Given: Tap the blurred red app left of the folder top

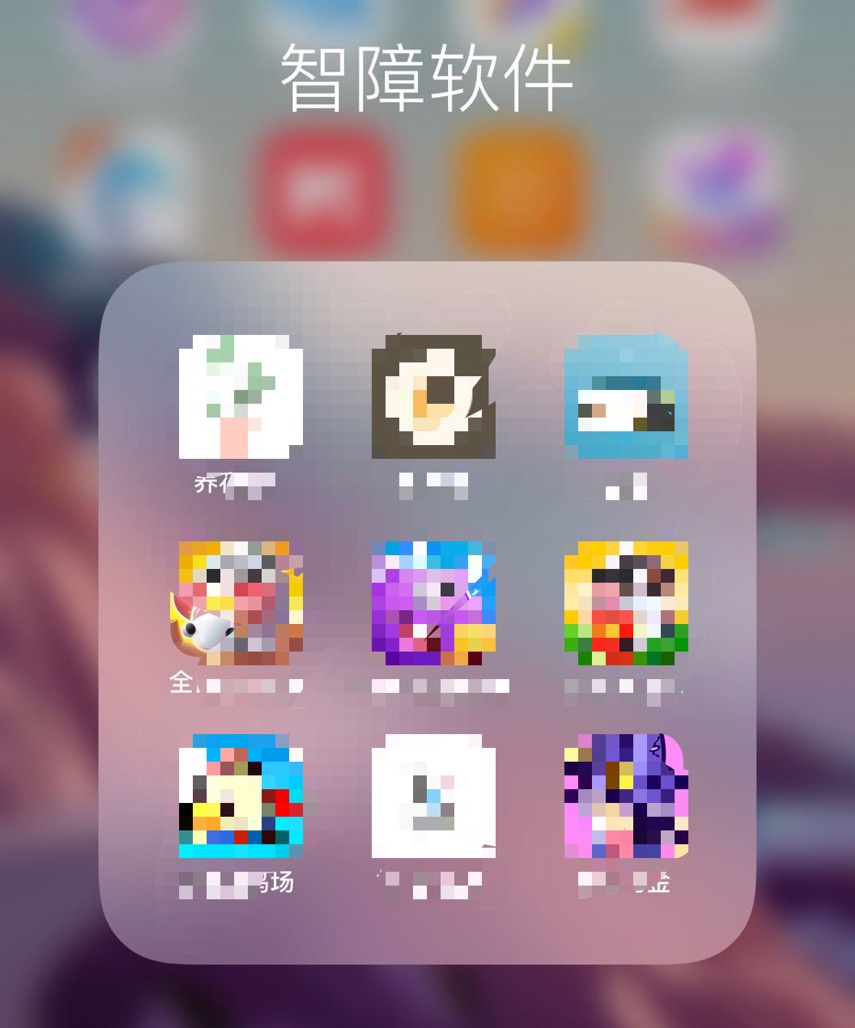Looking at the screenshot, I should tap(320, 195).
